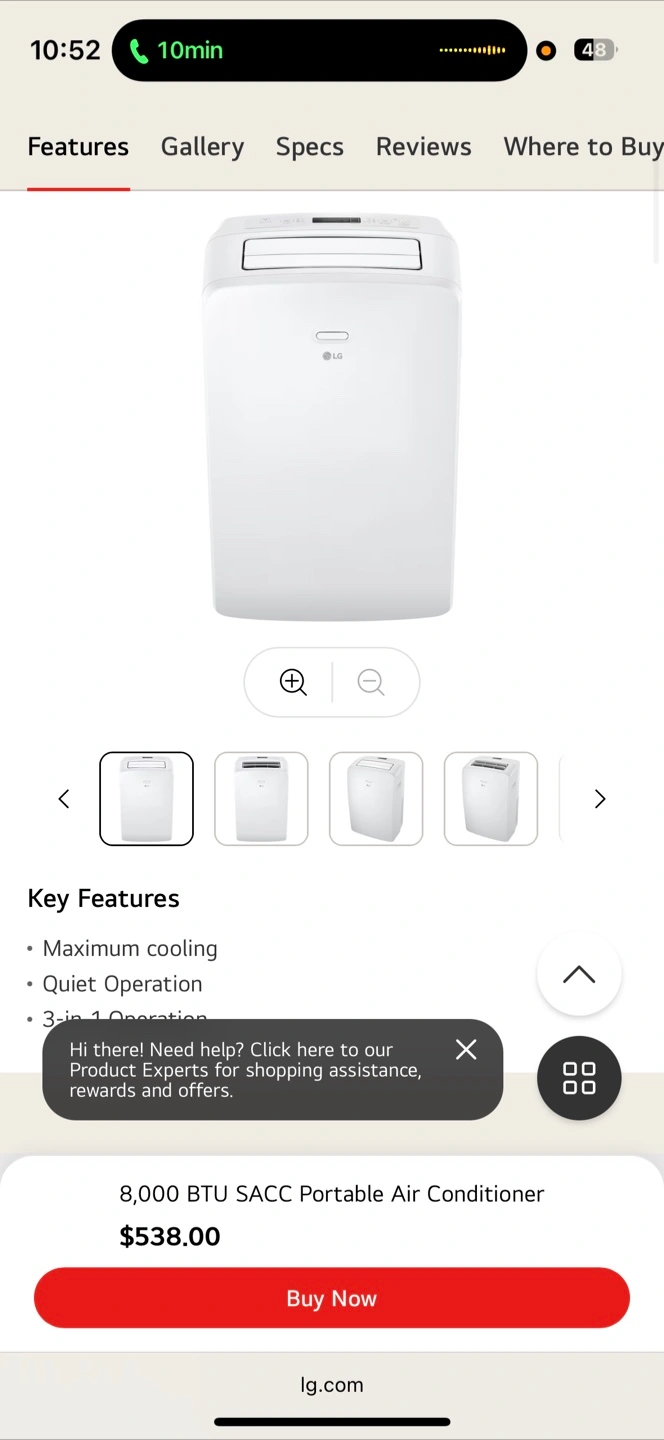This screenshot has height=1440, width=664.
Task: Select the Features tab
Action: pyautogui.click(x=78, y=147)
